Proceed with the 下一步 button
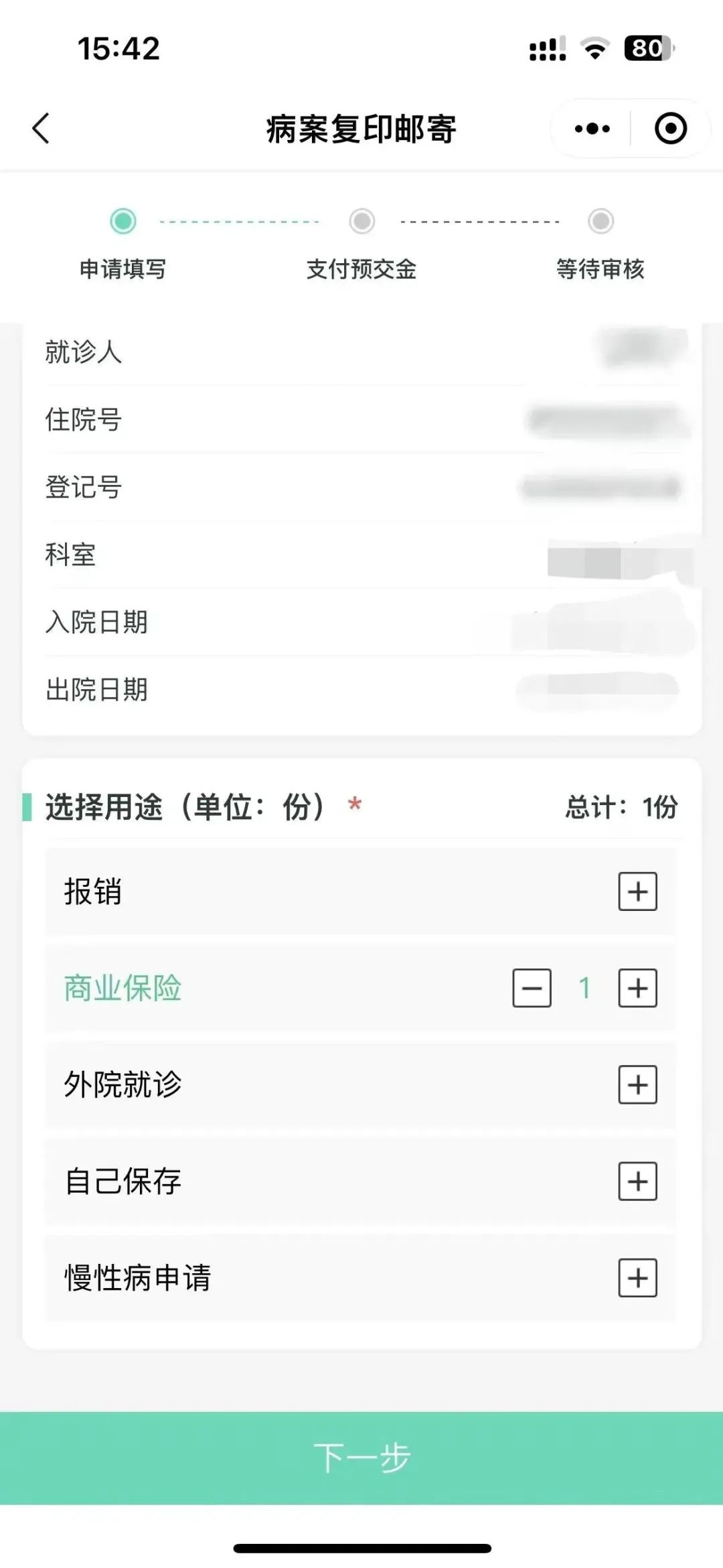The image size is (723, 1568). point(361,1458)
